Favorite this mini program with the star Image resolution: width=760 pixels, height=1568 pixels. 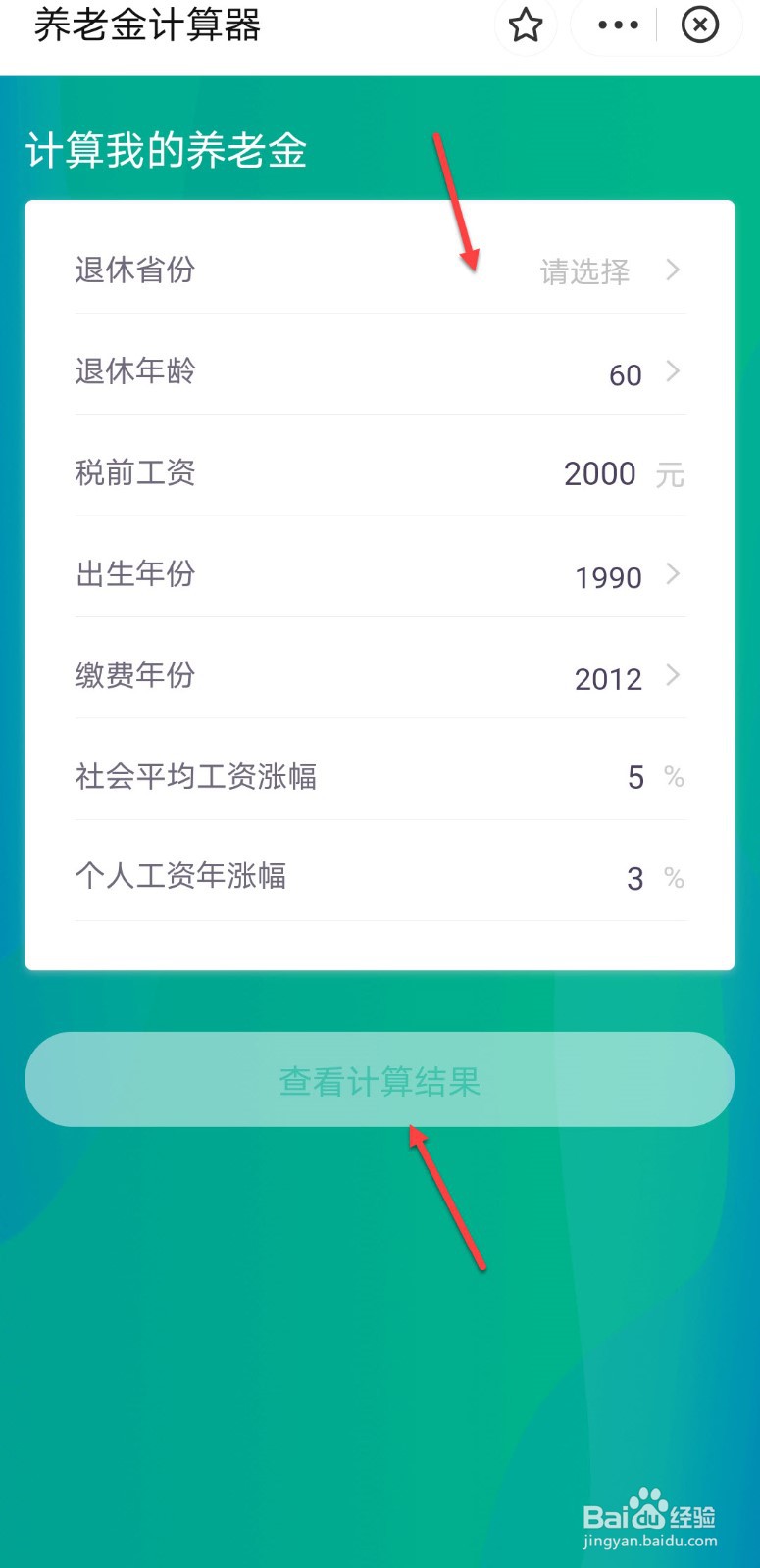coord(526,25)
